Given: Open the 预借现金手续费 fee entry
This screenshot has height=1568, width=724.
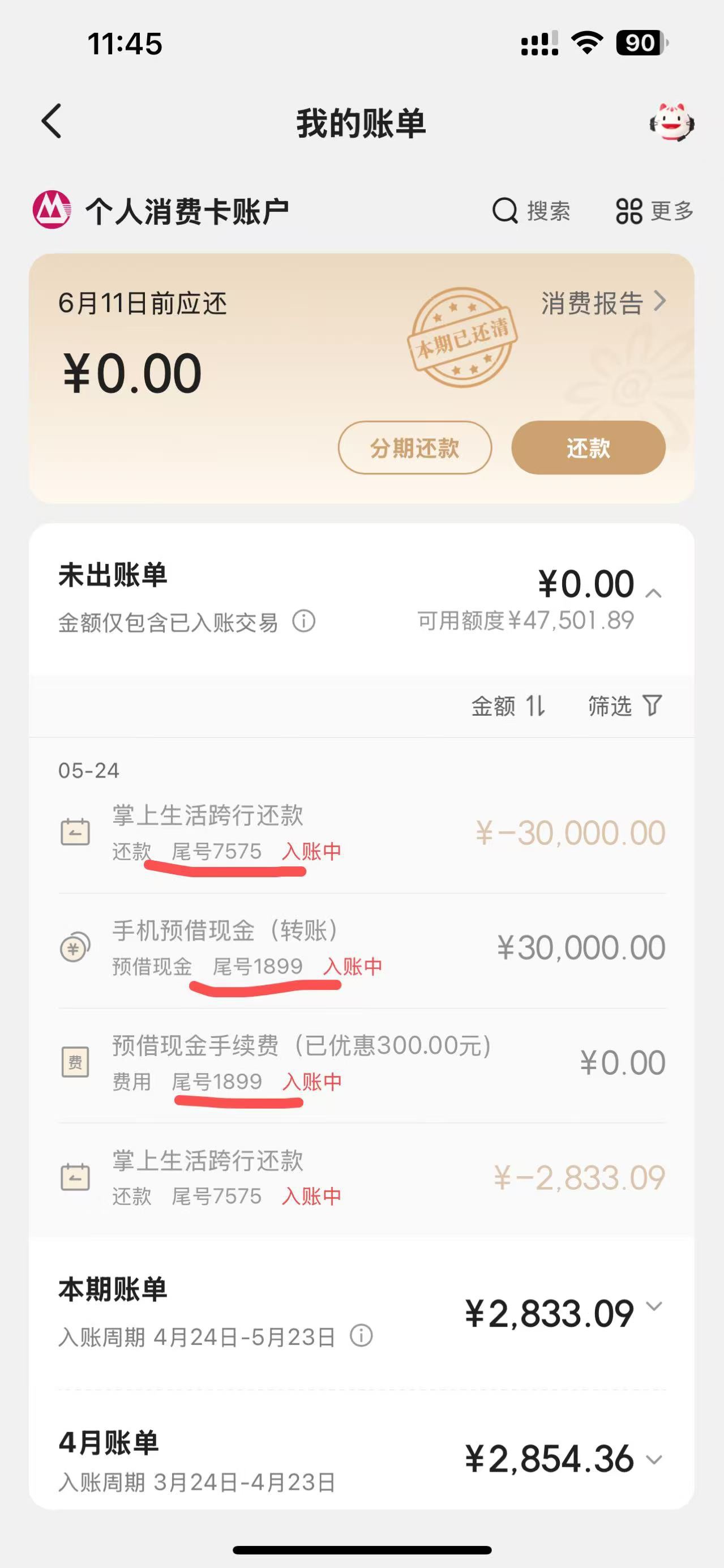Looking at the screenshot, I should click(x=362, y=1063).
